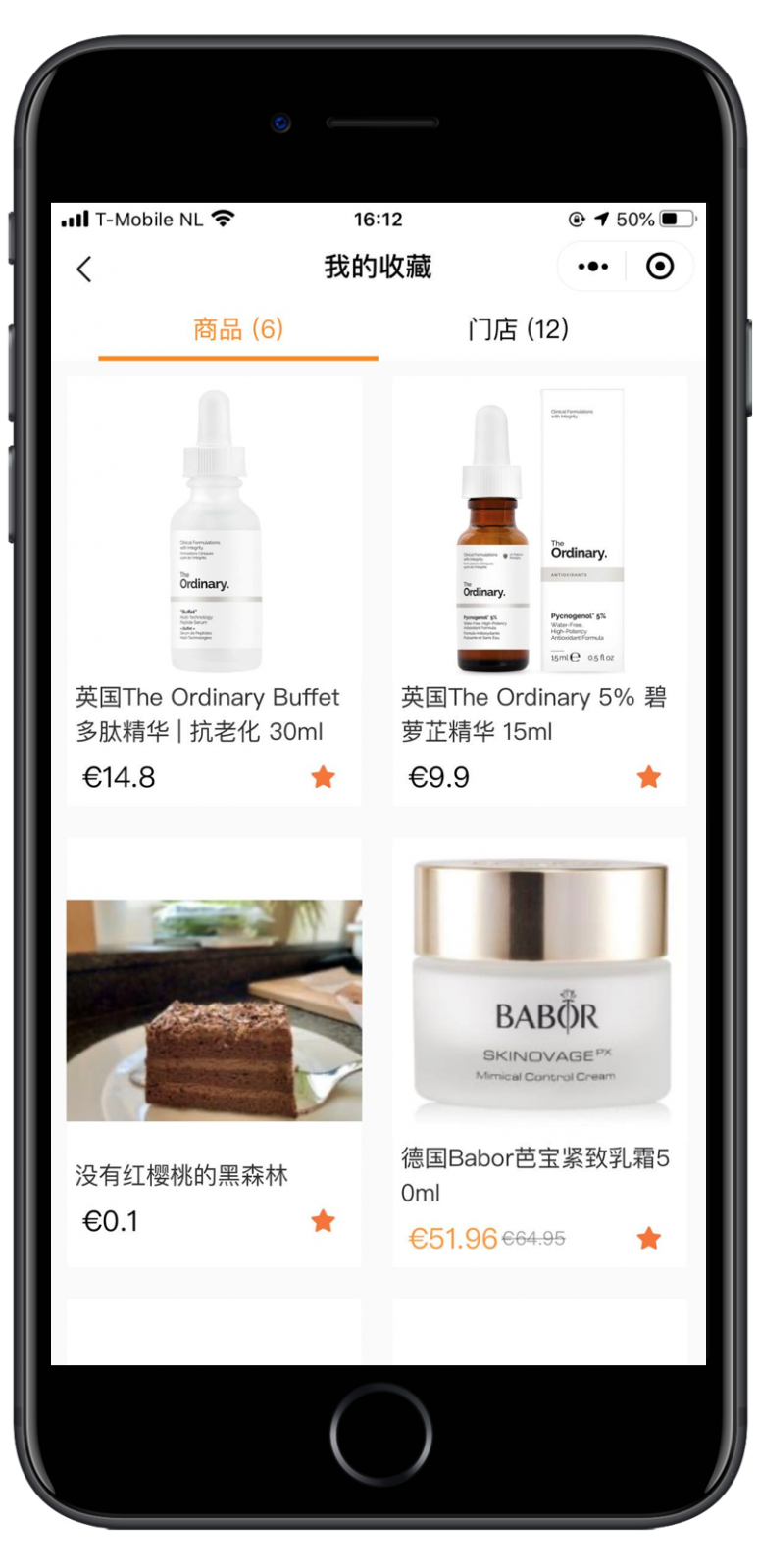Viewport: 758px width, 1568px height.
Task: Tap the star on 没有红樱桃的黑森林
Action: pos(324,1221)
